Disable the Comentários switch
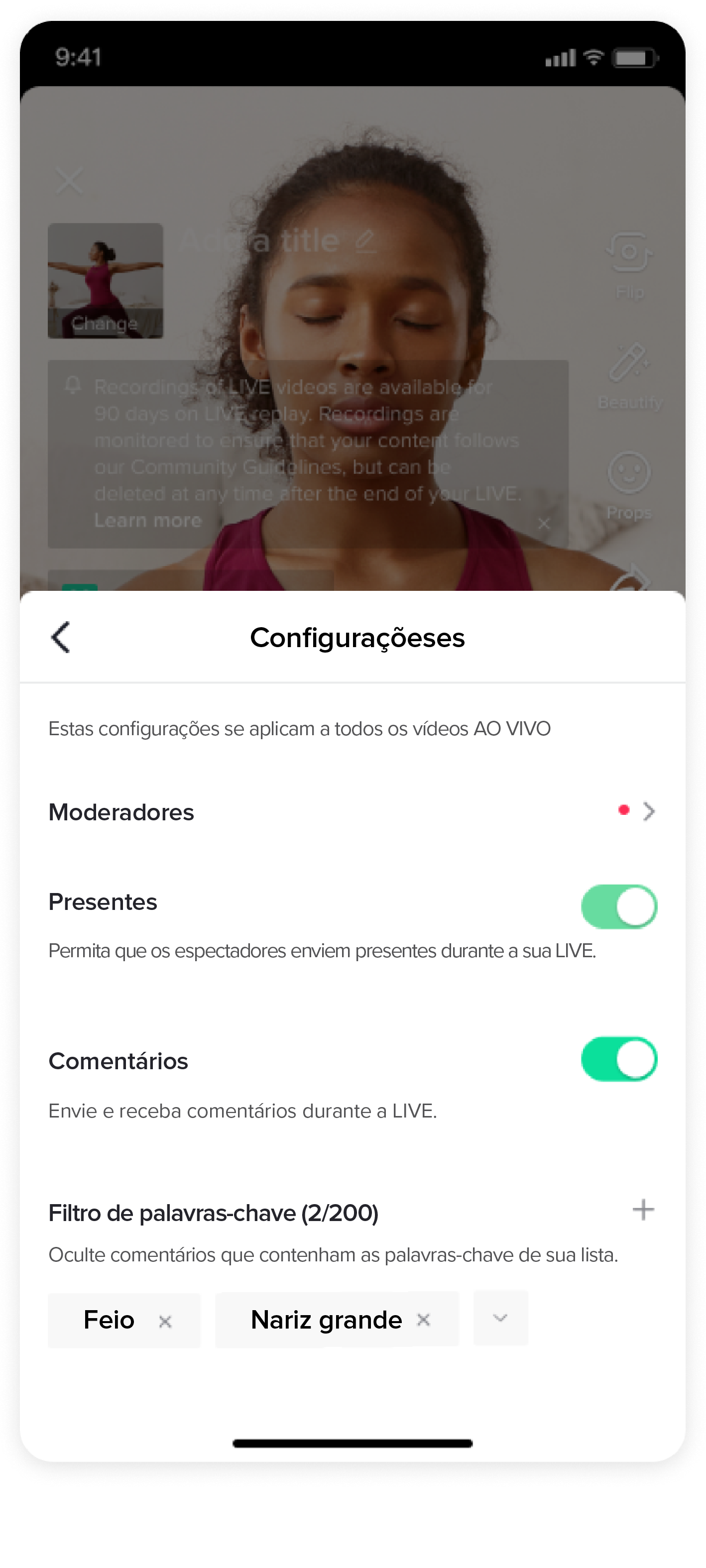 (618, 1059)
